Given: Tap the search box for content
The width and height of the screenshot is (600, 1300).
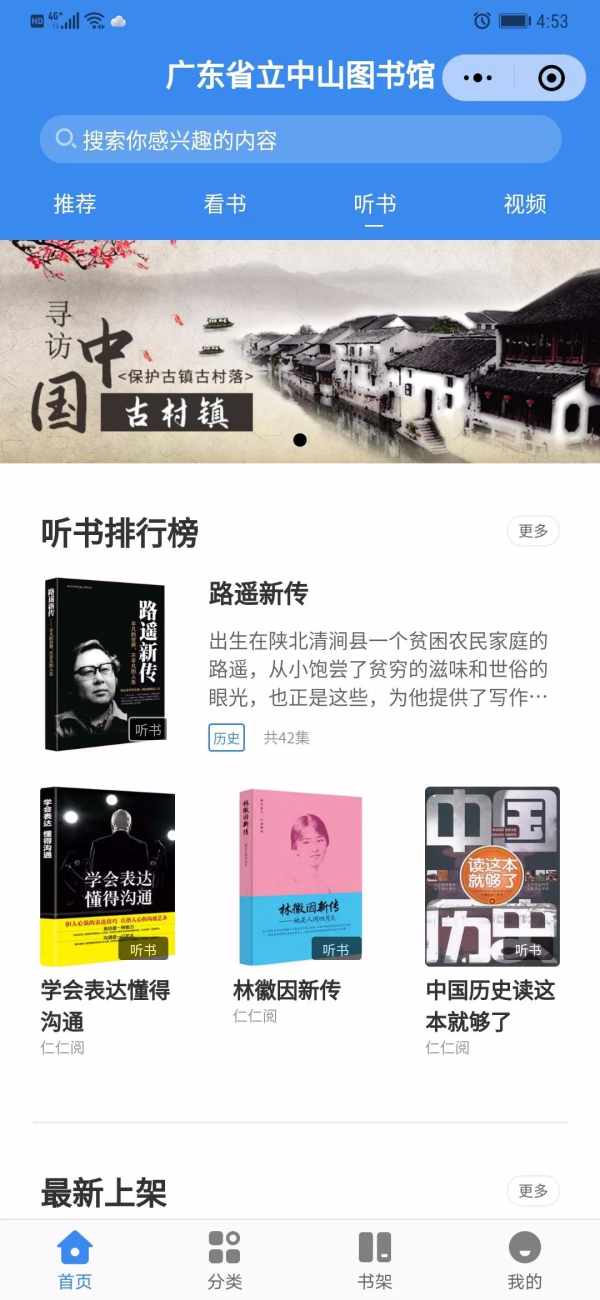Looking at the screenshot, I should pos(300,140).
